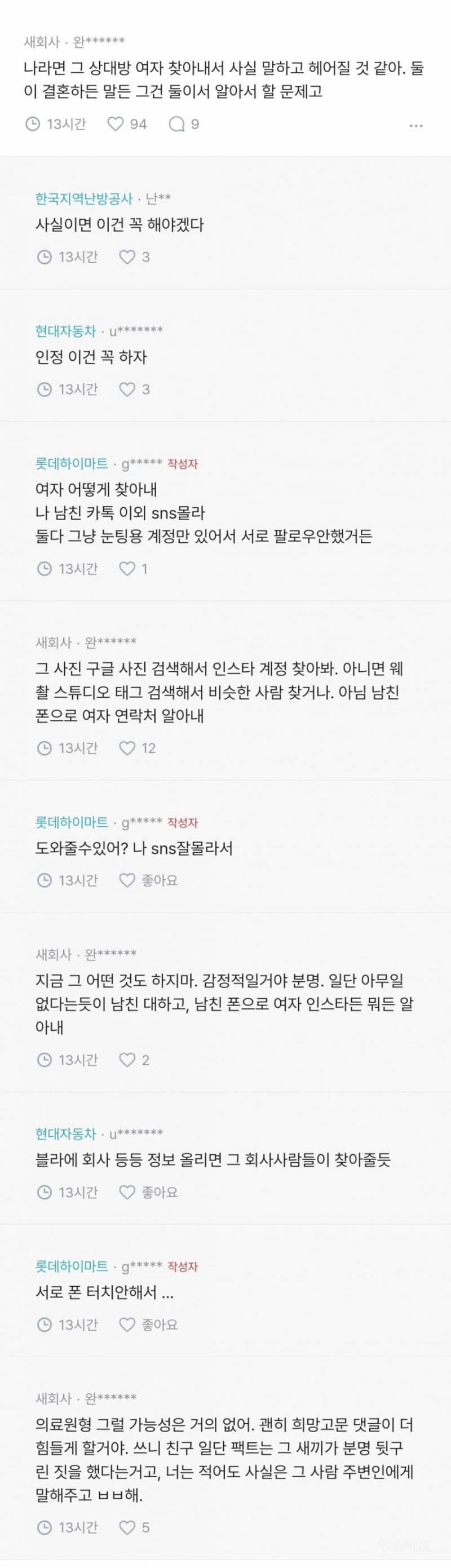Image resolution: width=451 pixels, height=1568 pixels.
Task: Tap 좋아요 on the '도와줄수있어?' reply
Action: coord(148,880)
